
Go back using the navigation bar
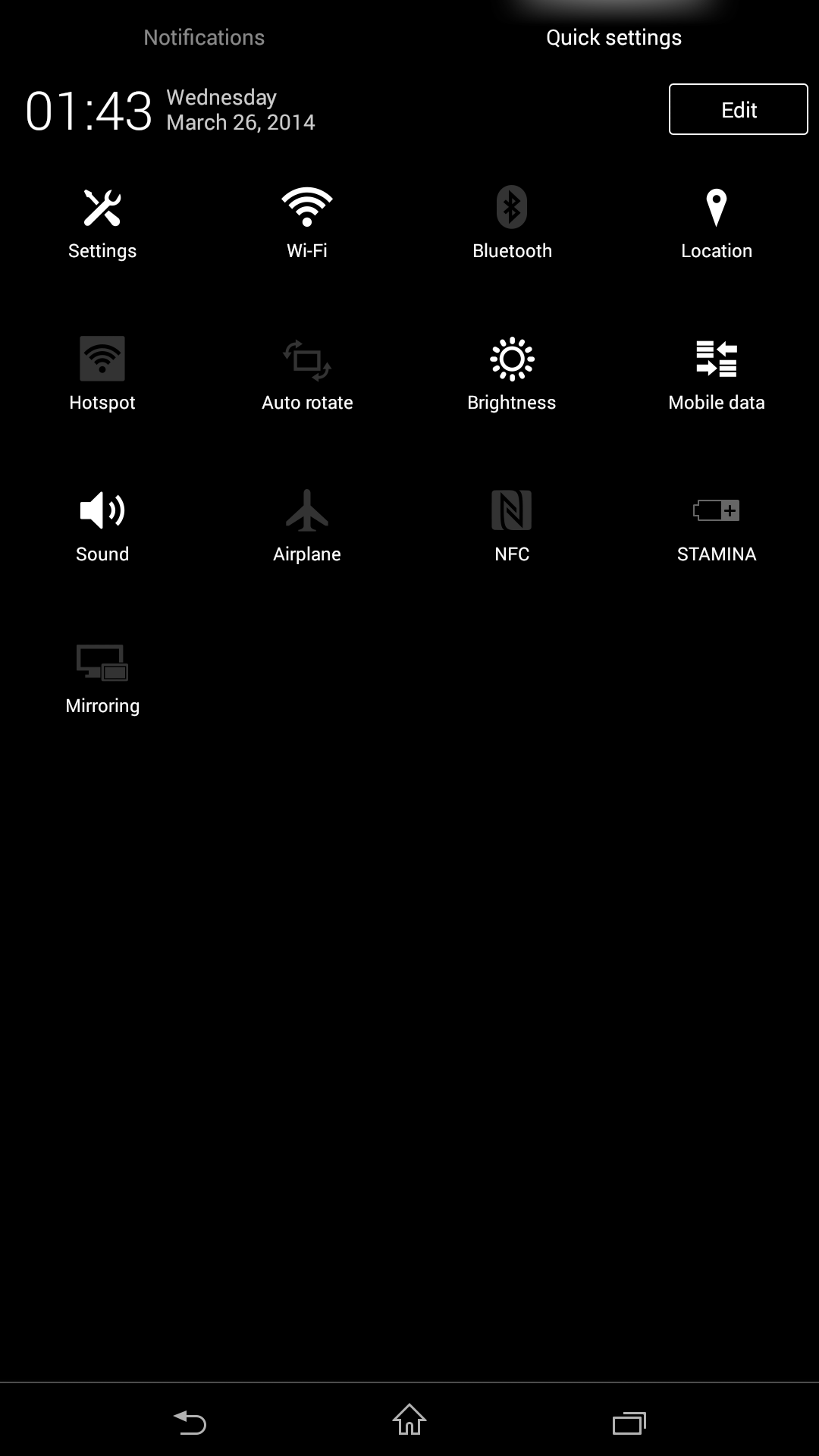(190, 1422)
